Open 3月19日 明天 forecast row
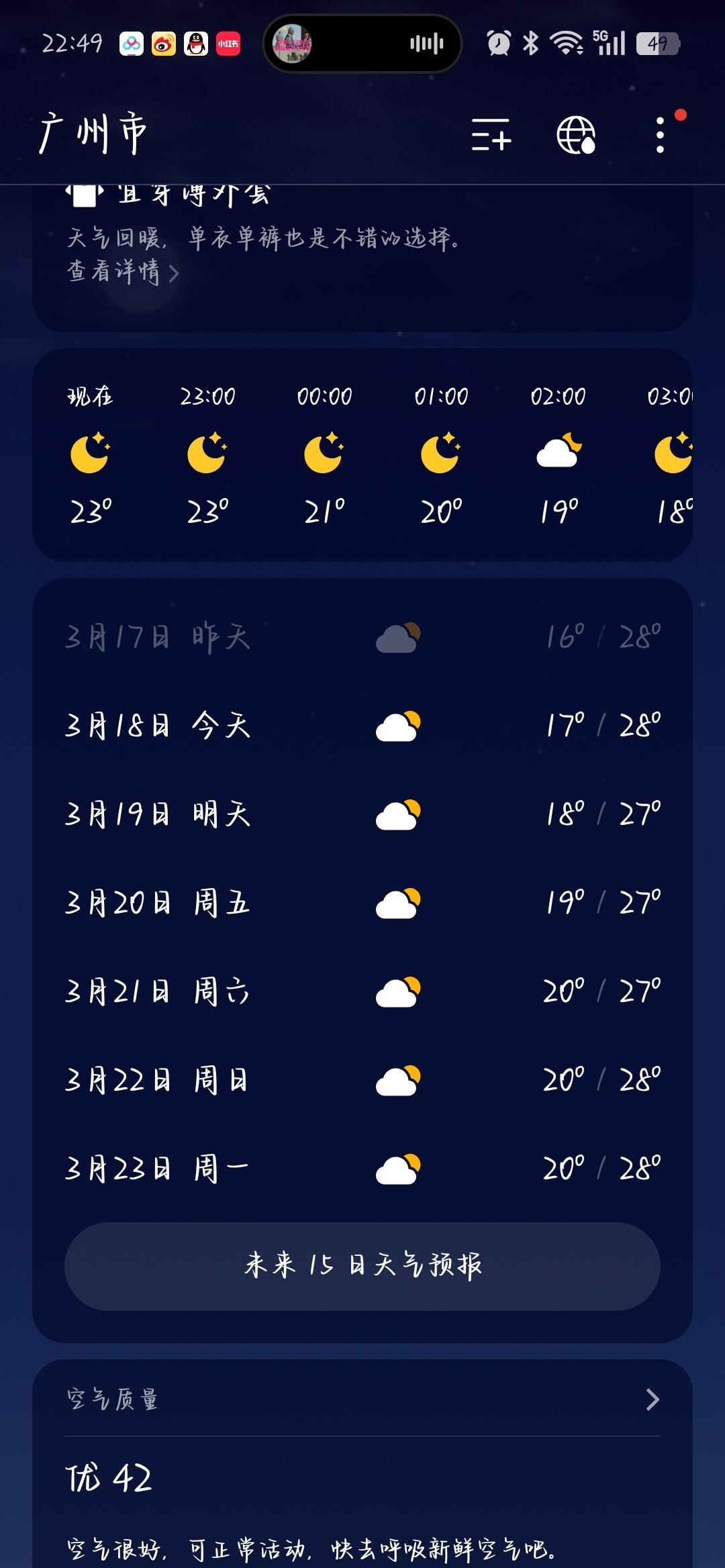Screen dimensions: 725x1568 pyautogui.click(x=362, y=813)
